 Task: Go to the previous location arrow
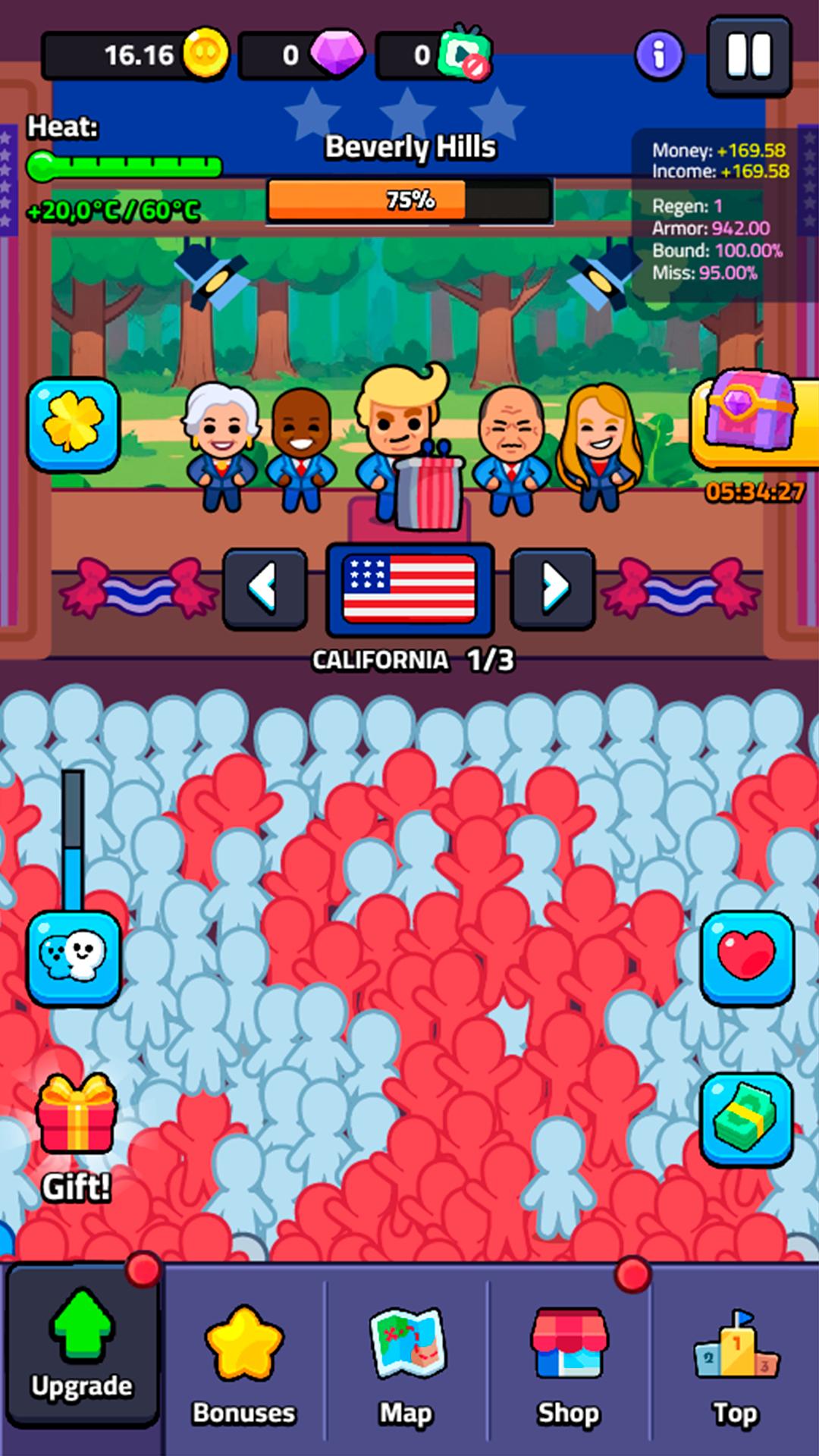(265, 588)
